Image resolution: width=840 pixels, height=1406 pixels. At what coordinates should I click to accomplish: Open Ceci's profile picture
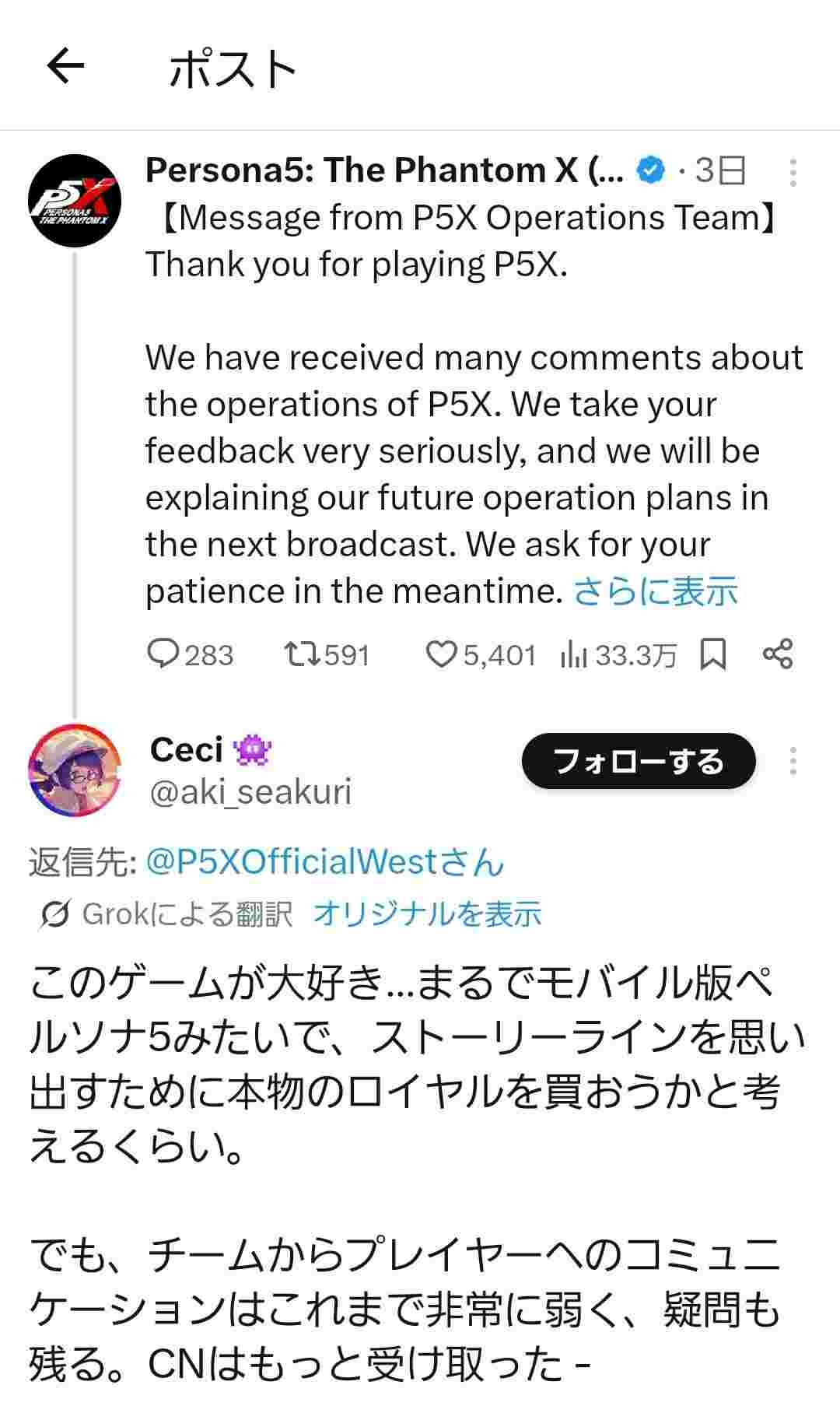pyautogui.click(x=75, y=770)
